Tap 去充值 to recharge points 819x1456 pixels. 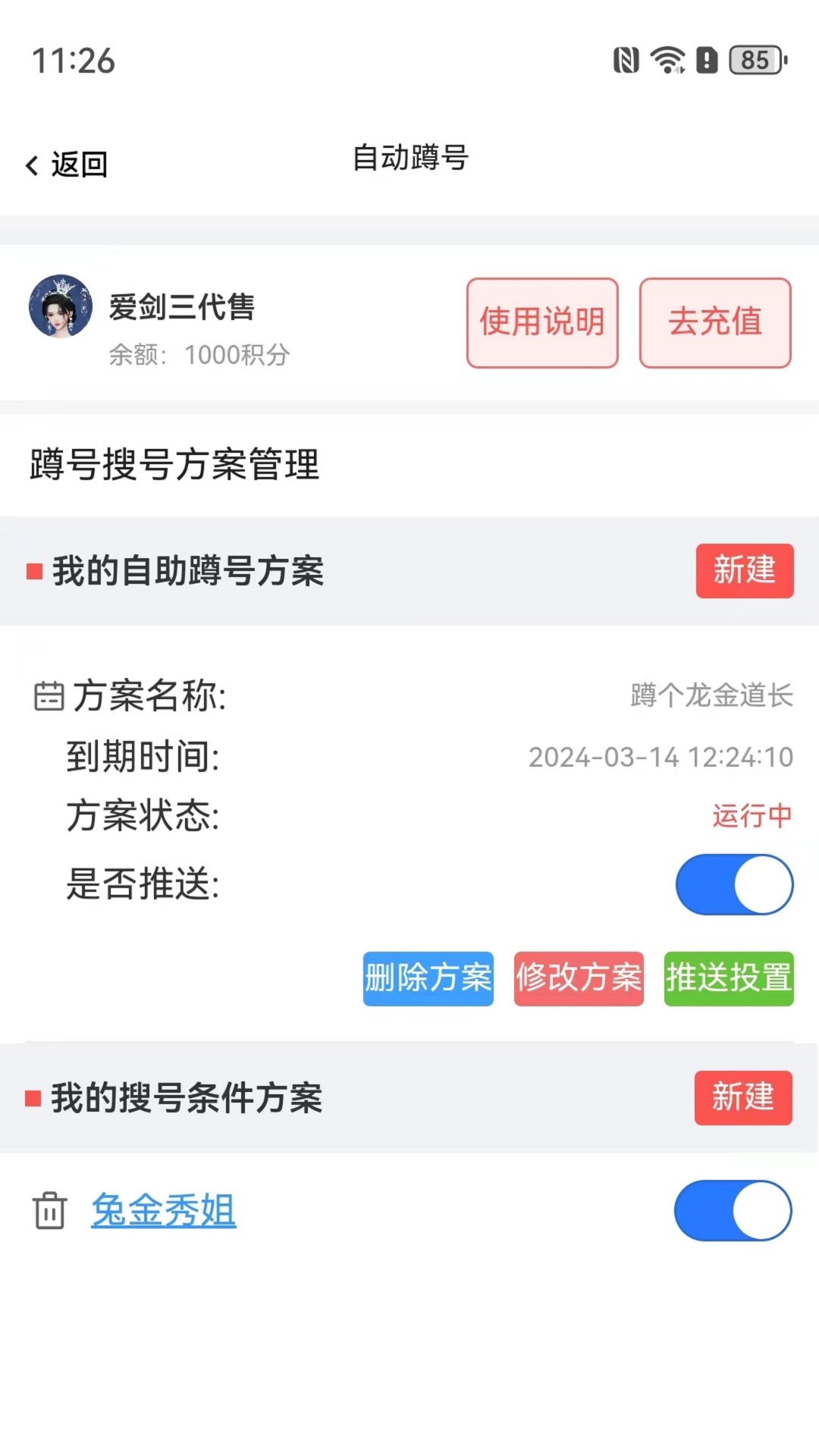point(716,322)
